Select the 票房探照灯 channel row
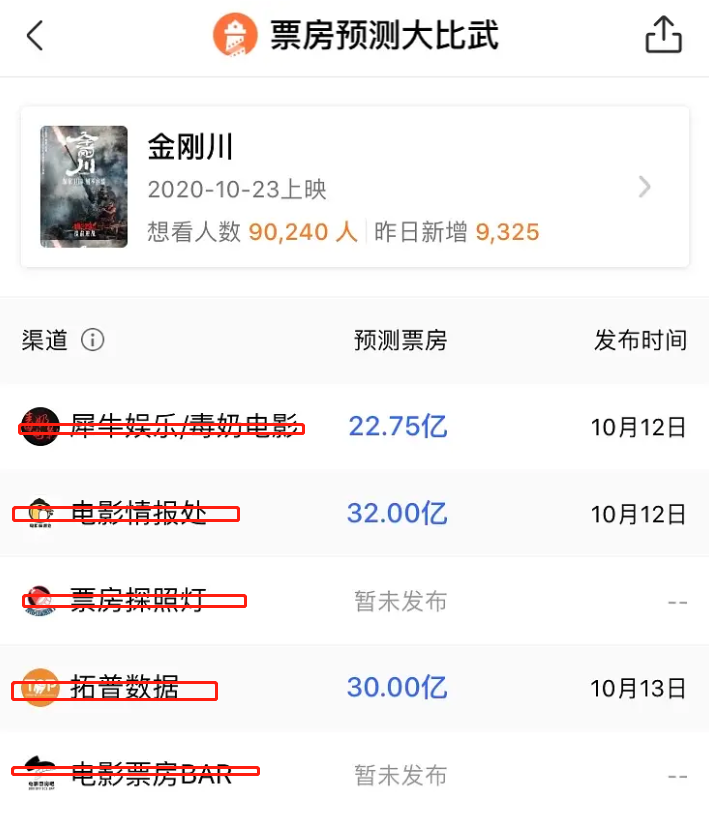The height and width of the screenshot is (816, 709). [x=354, y=601]
